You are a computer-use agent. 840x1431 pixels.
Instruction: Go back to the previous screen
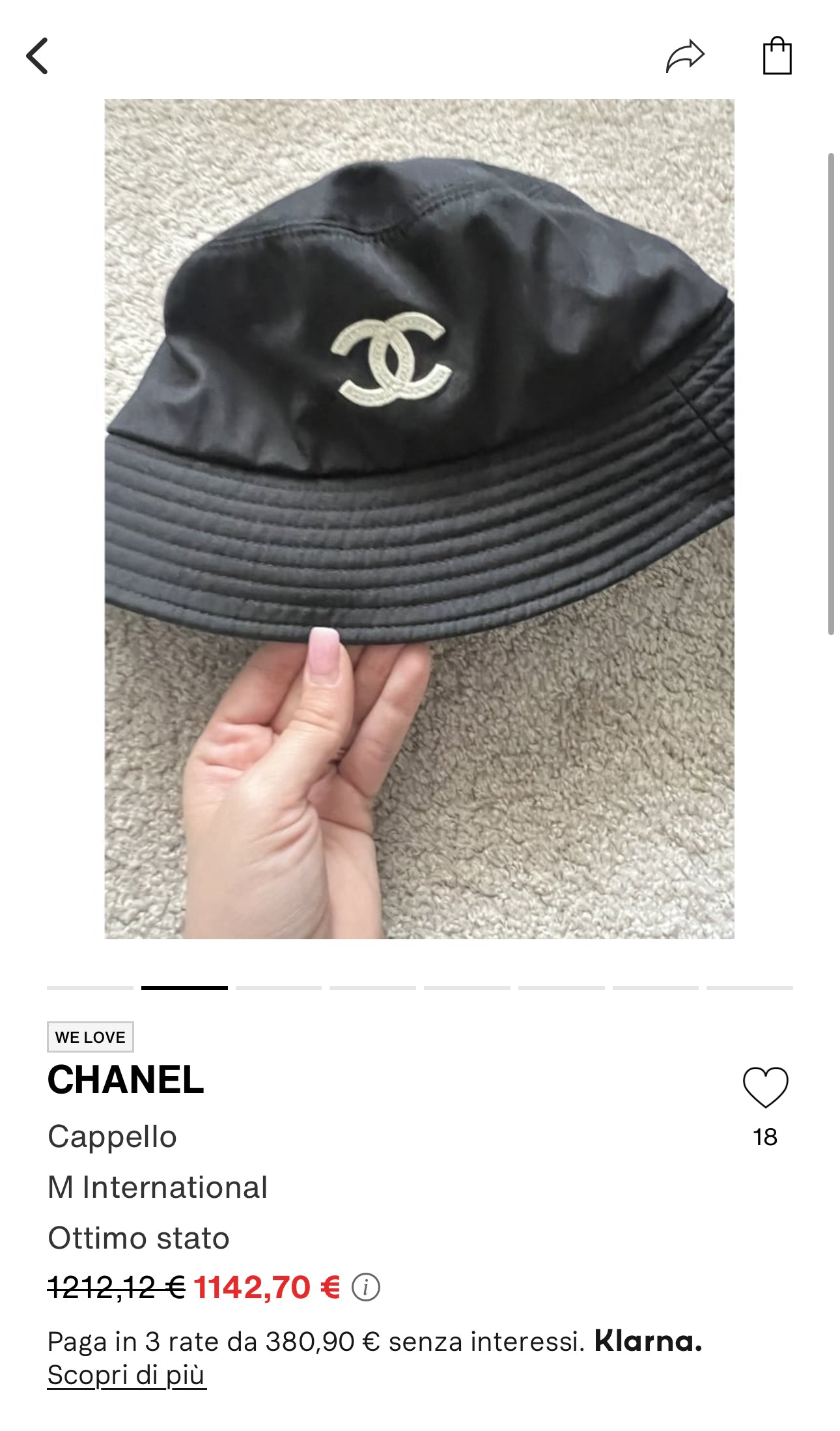tap(37, 56)
